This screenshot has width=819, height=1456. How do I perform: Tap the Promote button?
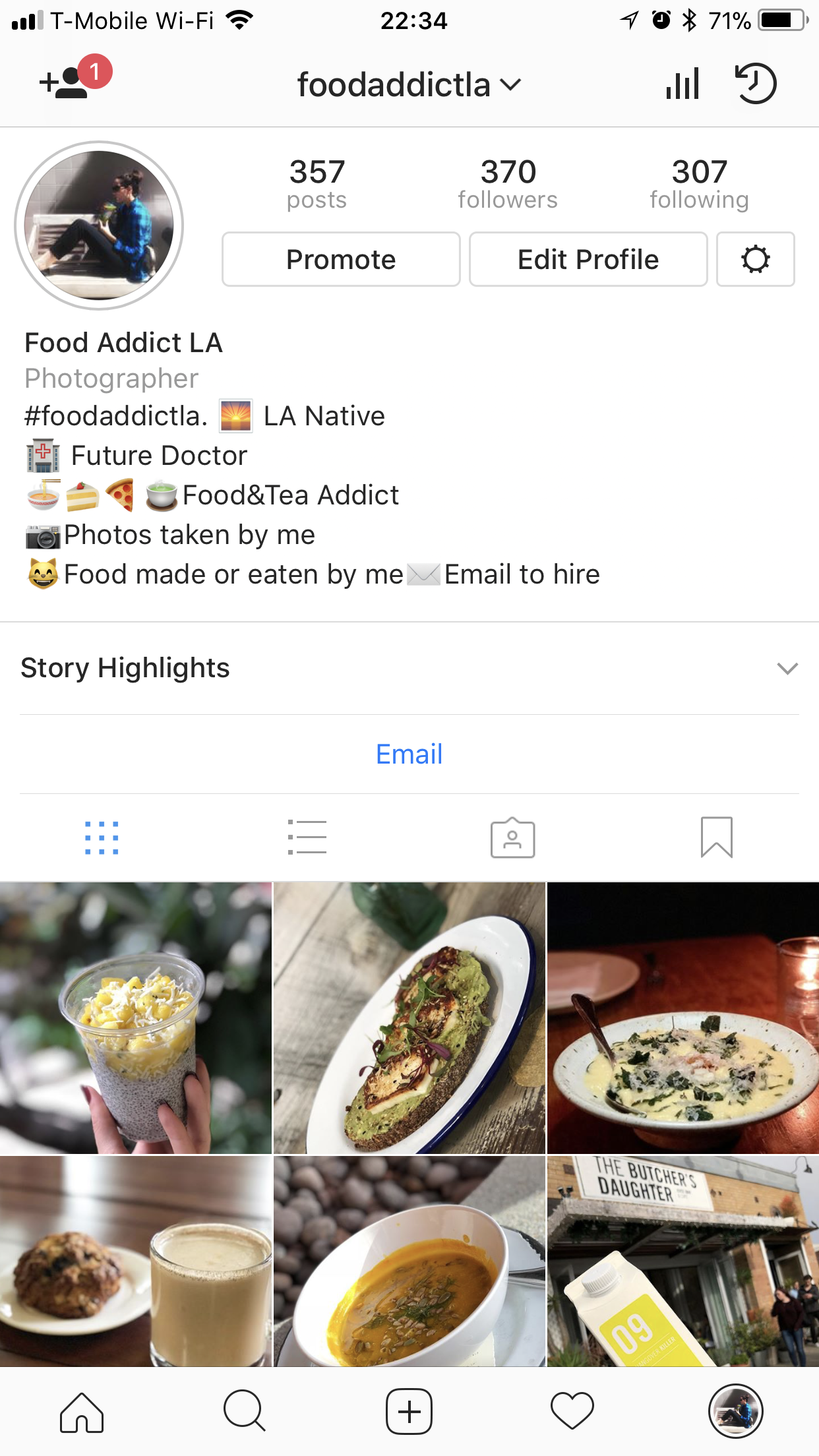pyautogui.click(x=341, y=259)
